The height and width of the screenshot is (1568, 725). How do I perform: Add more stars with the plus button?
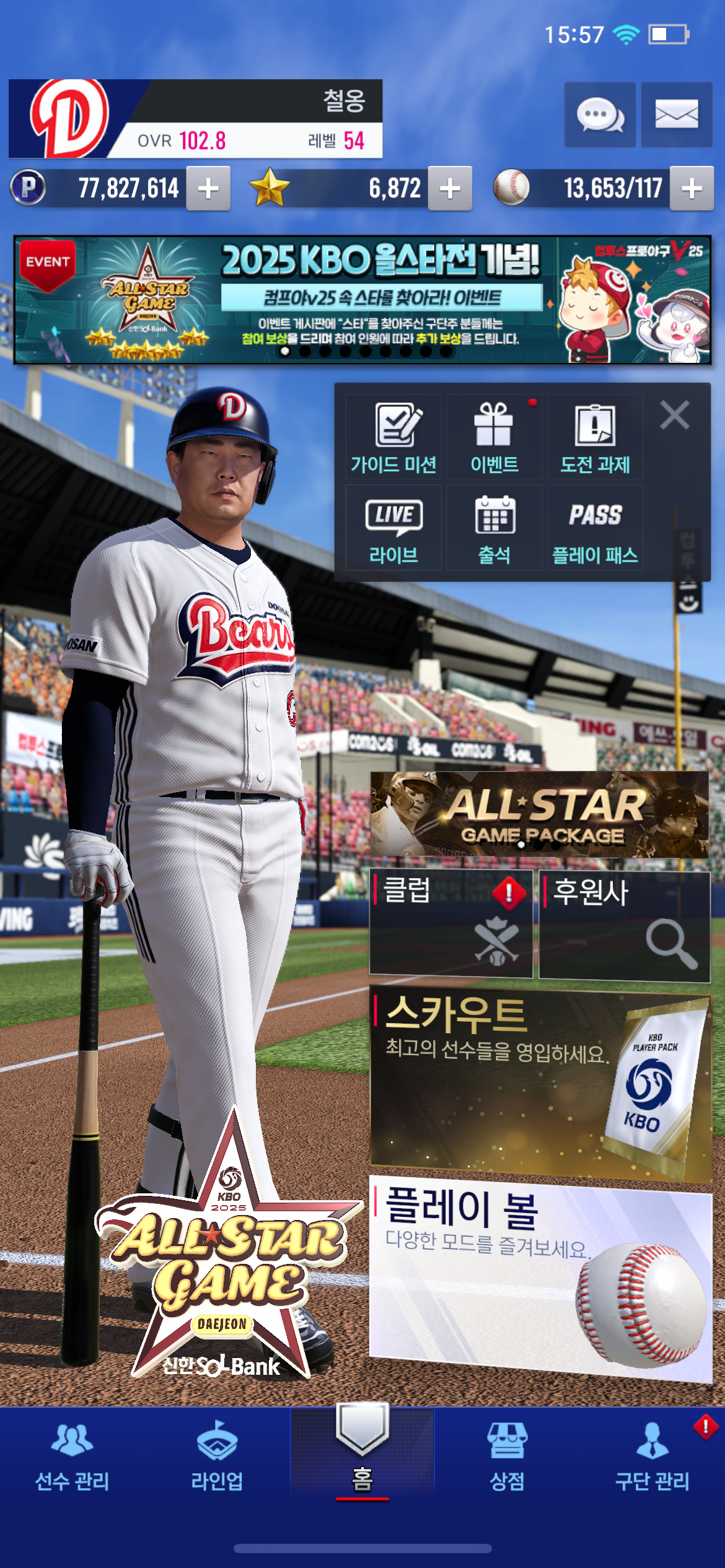click(450, 188)
